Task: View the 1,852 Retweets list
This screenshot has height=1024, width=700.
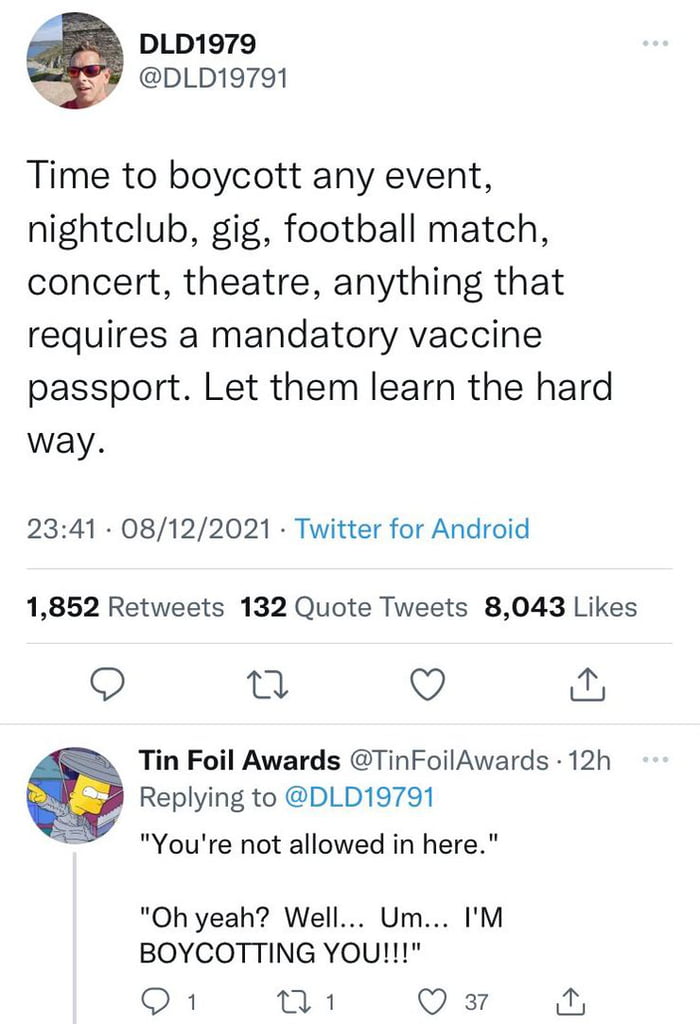Action: [x=126, y=606]
